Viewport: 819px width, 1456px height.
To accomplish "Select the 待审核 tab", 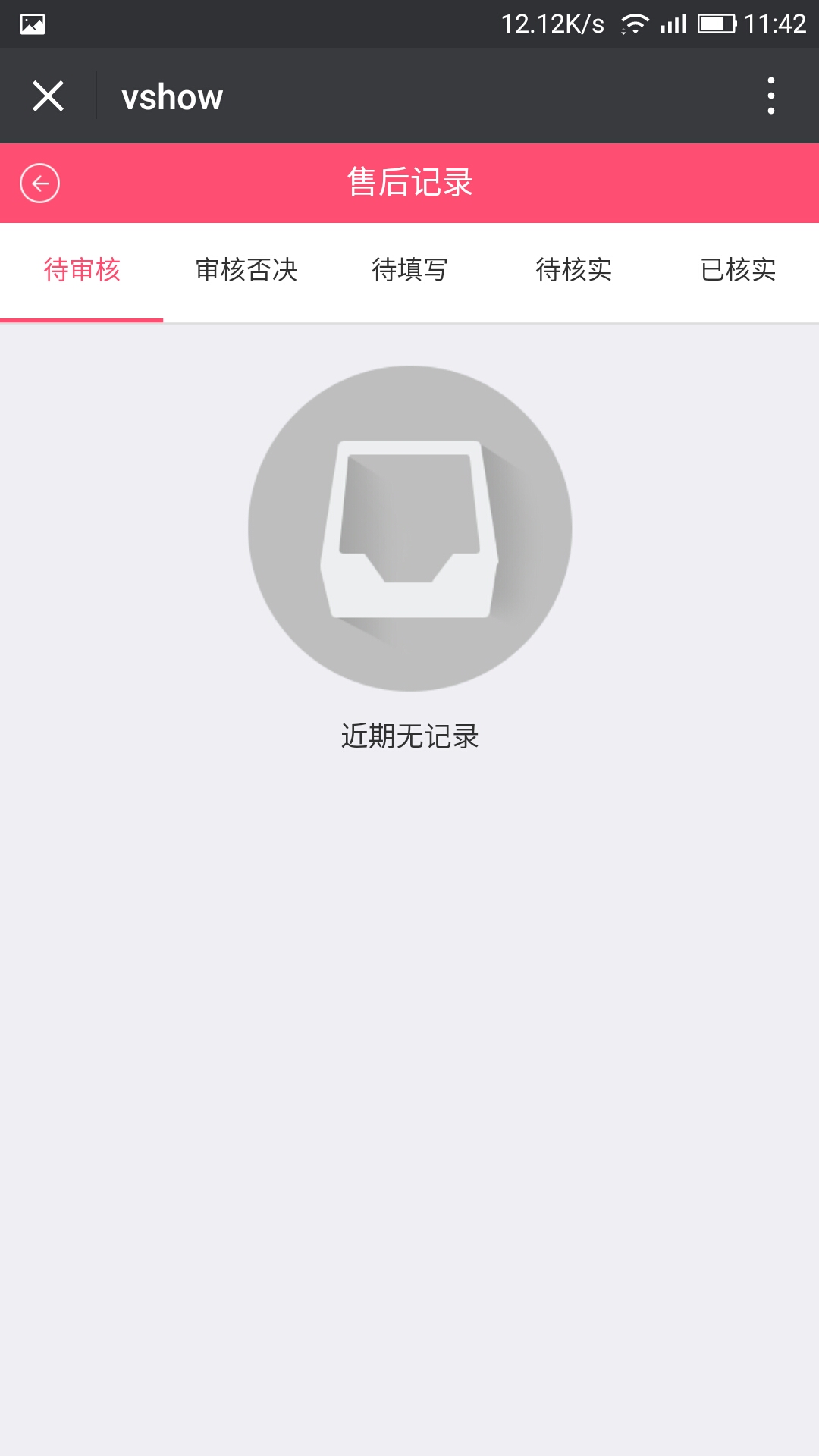I will pyautogui.click(x=82, y=270).
